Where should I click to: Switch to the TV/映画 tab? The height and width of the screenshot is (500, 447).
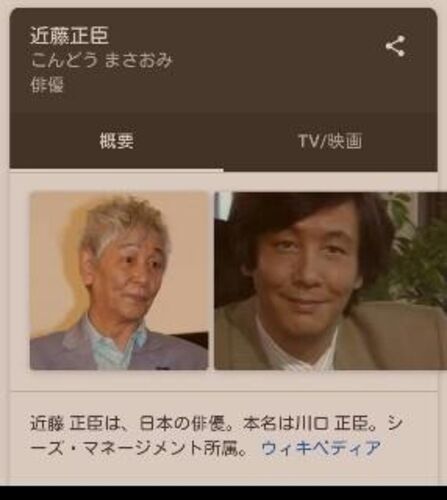[330, 141]
